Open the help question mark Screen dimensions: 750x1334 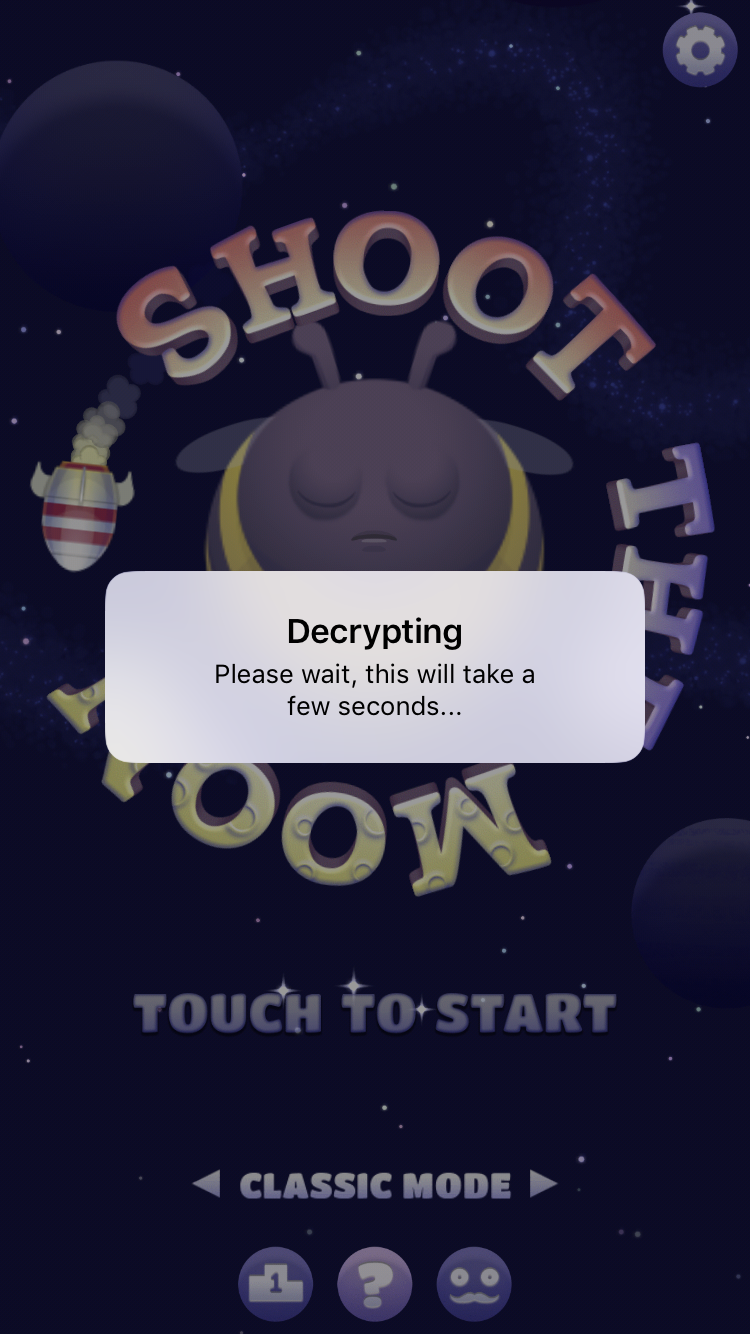[x=375, y=1284]
